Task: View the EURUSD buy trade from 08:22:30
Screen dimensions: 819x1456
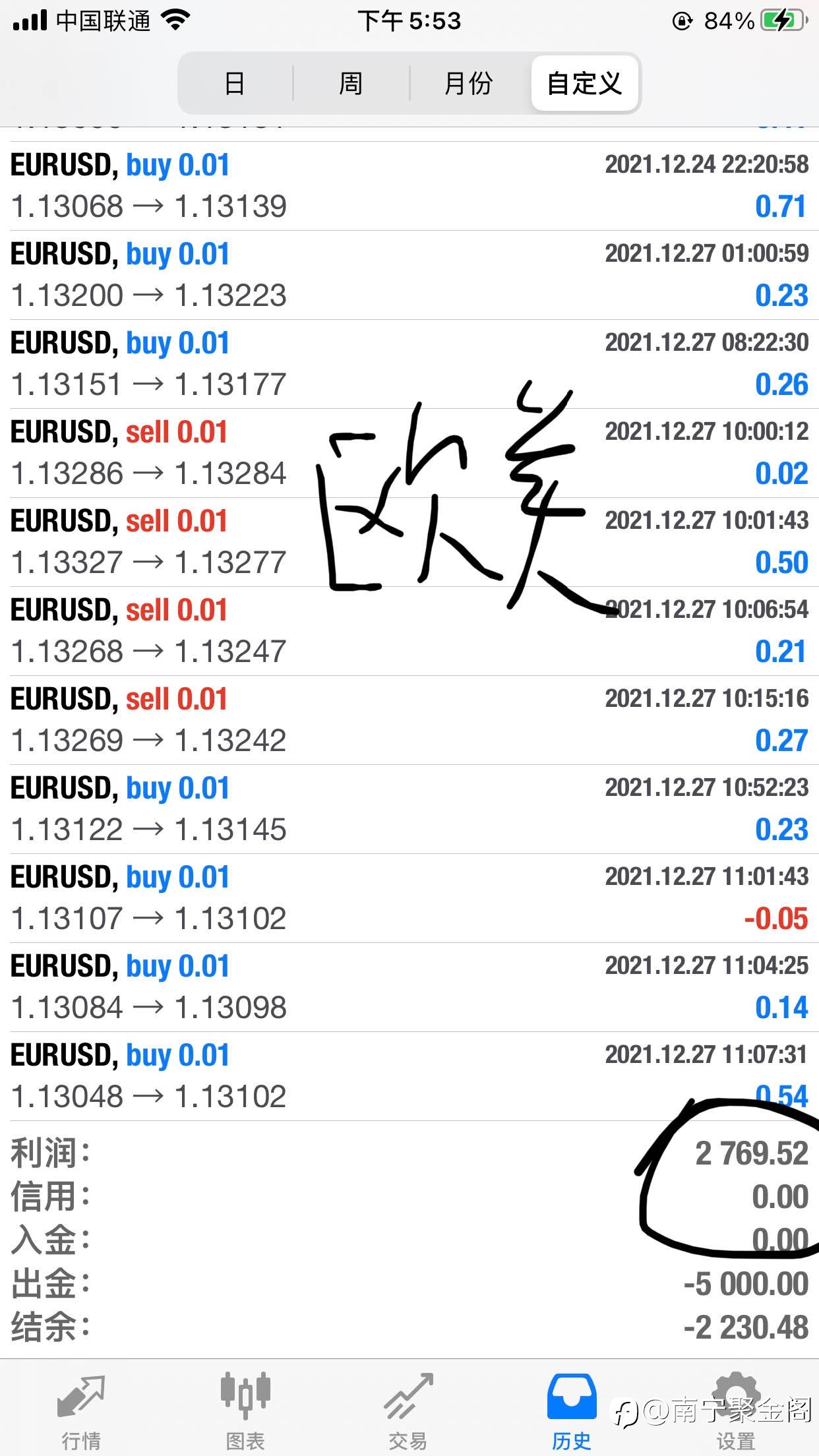Action: coord(409,364)
